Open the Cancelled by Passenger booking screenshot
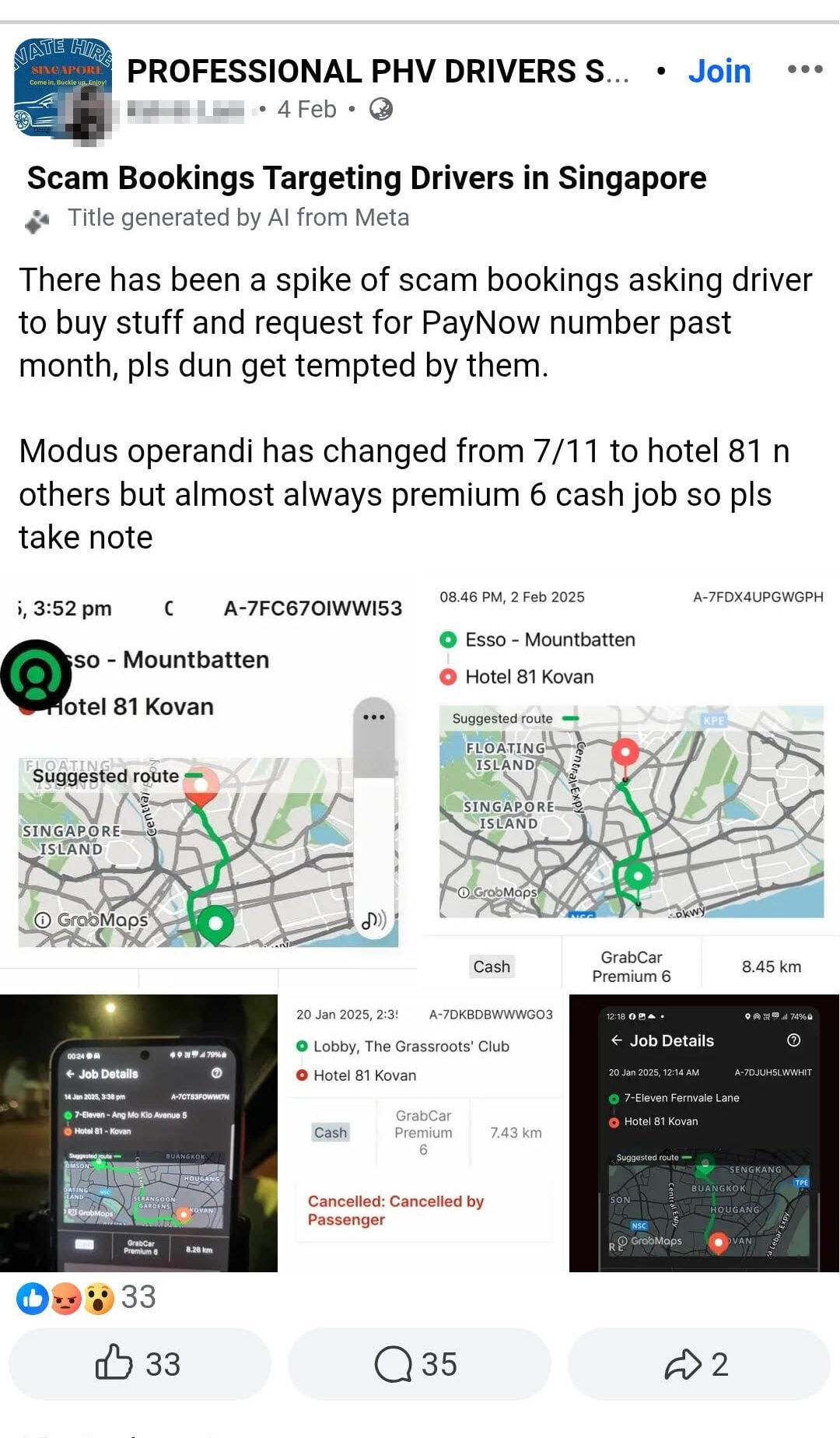 (x=423, y=1132)
